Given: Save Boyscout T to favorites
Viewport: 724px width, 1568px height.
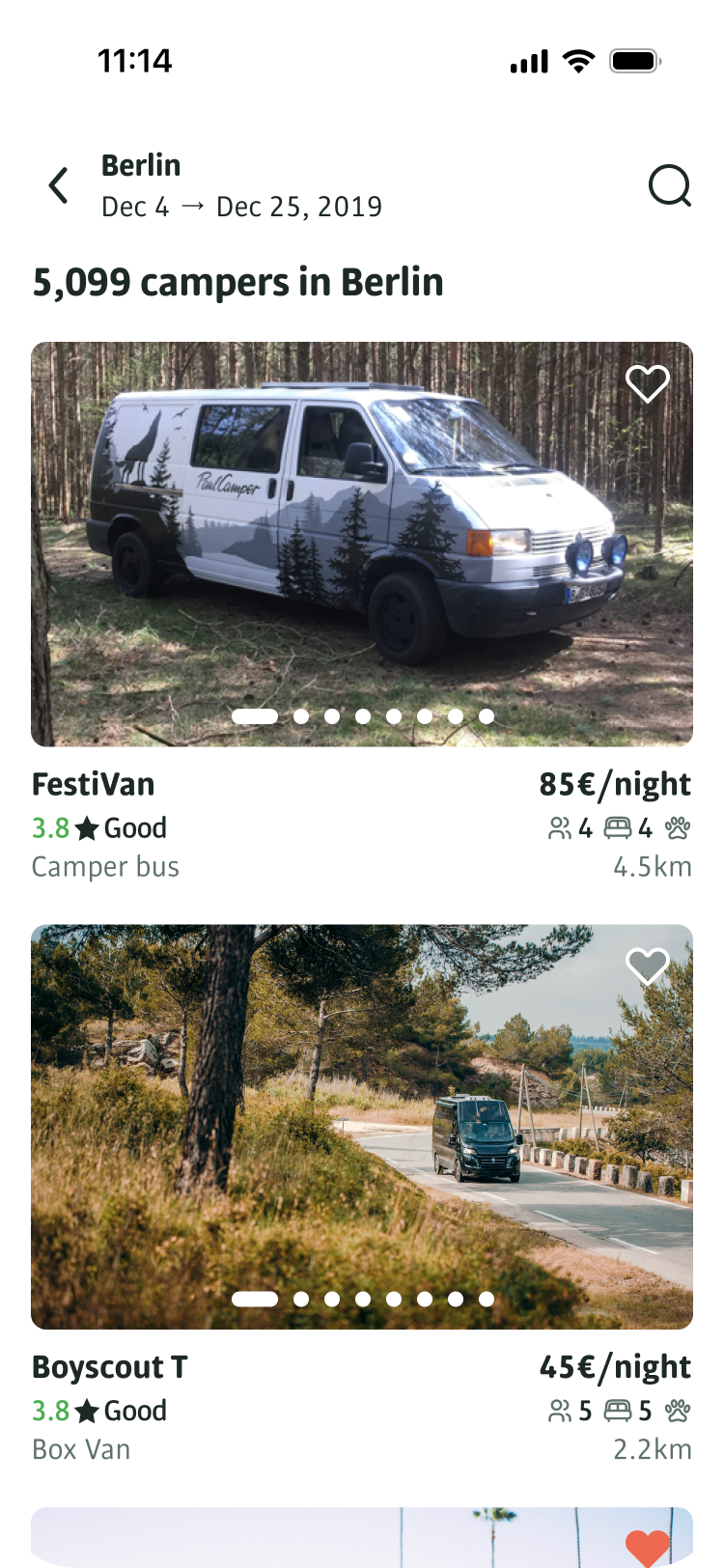Looking at the screenshot, I should (x=647, y=966).
